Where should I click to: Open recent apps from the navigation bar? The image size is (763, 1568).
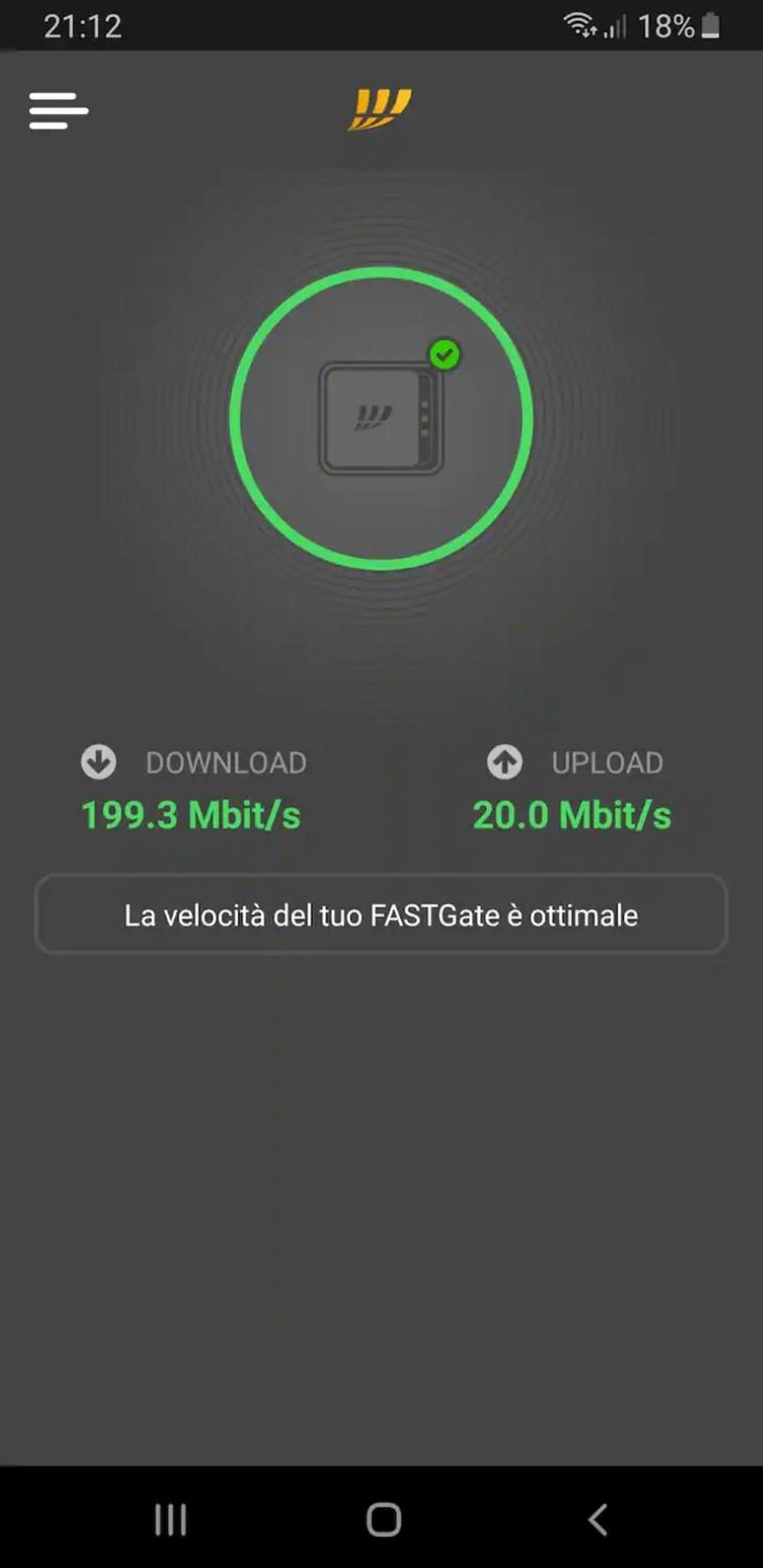tap(170, 1520)
